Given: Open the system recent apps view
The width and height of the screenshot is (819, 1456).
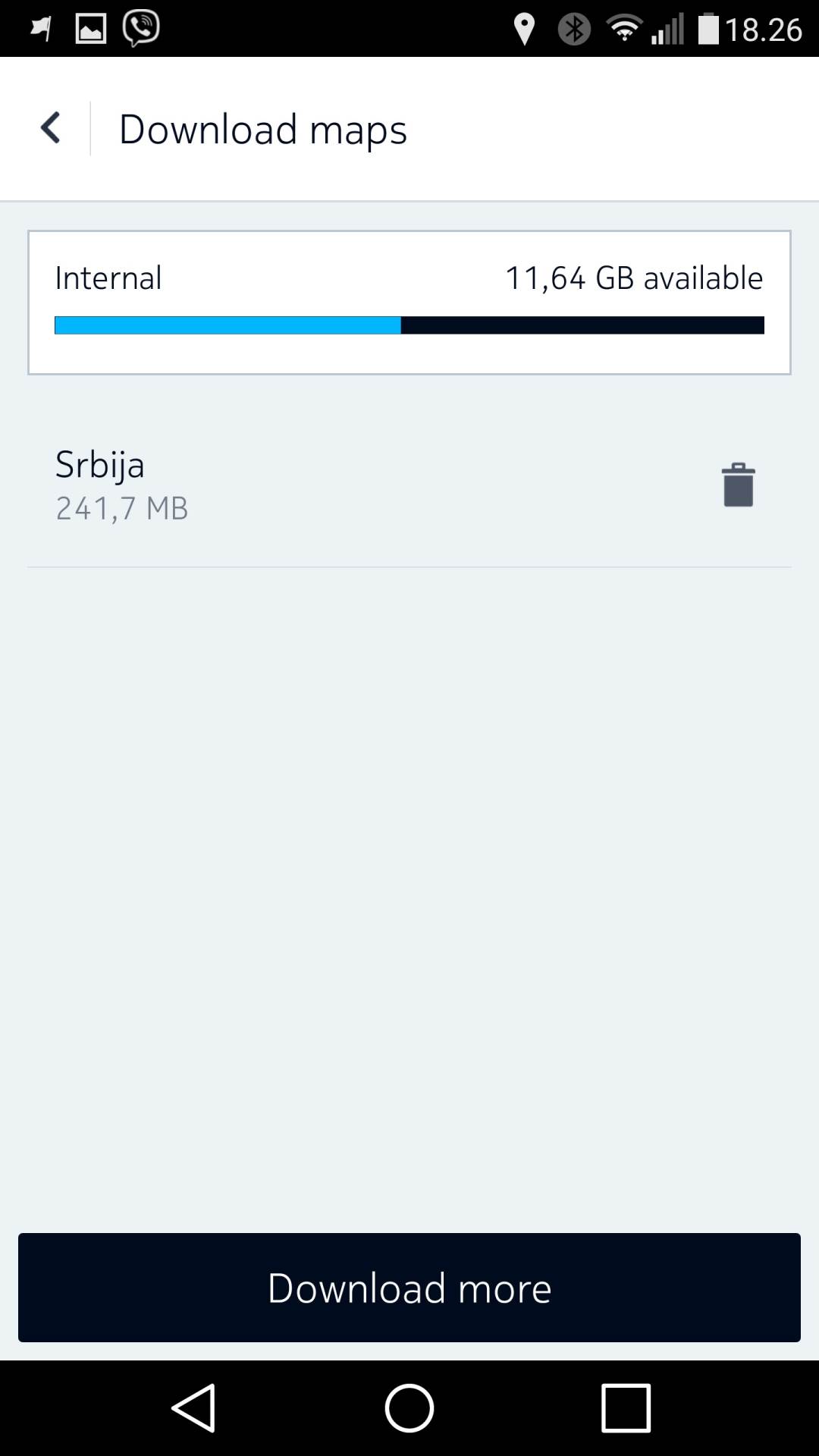Looking at the screenshot, I should coord(626,1407).
